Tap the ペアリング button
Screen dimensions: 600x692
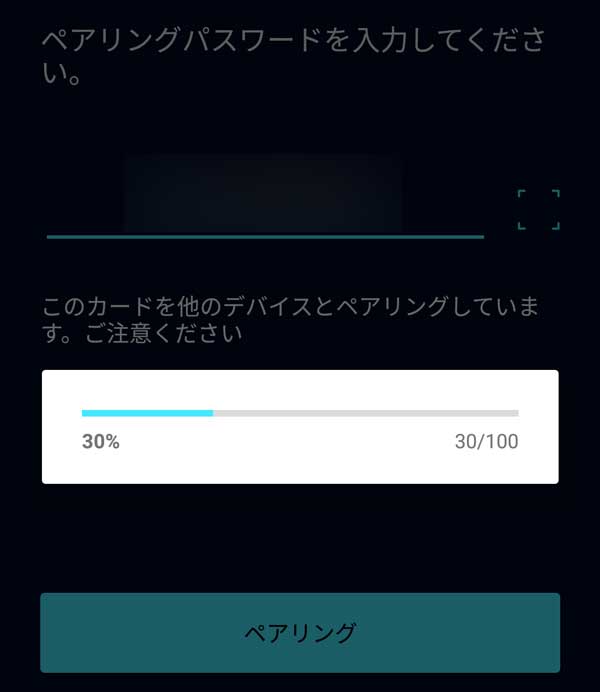pos(300,632)
